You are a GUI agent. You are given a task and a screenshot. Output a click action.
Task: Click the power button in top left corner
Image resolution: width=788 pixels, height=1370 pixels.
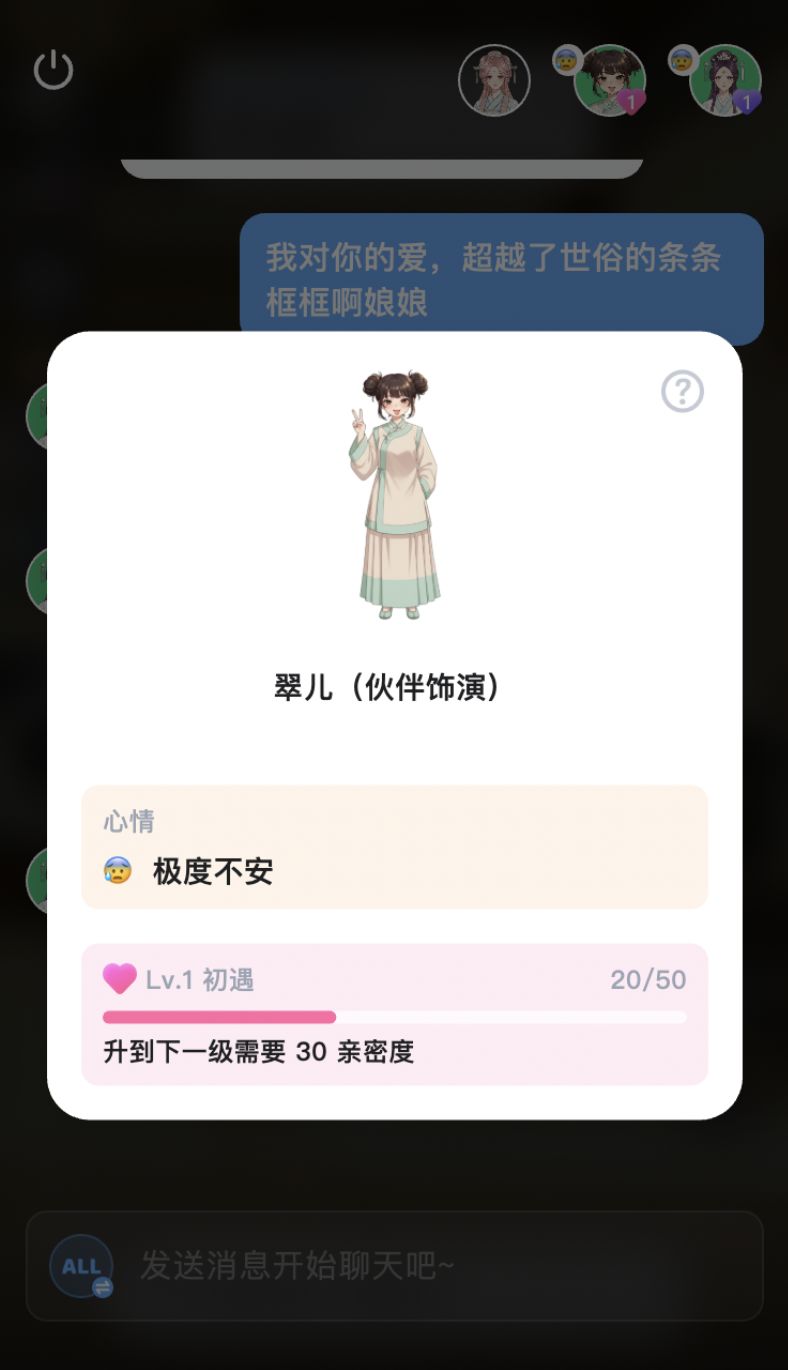54,70
